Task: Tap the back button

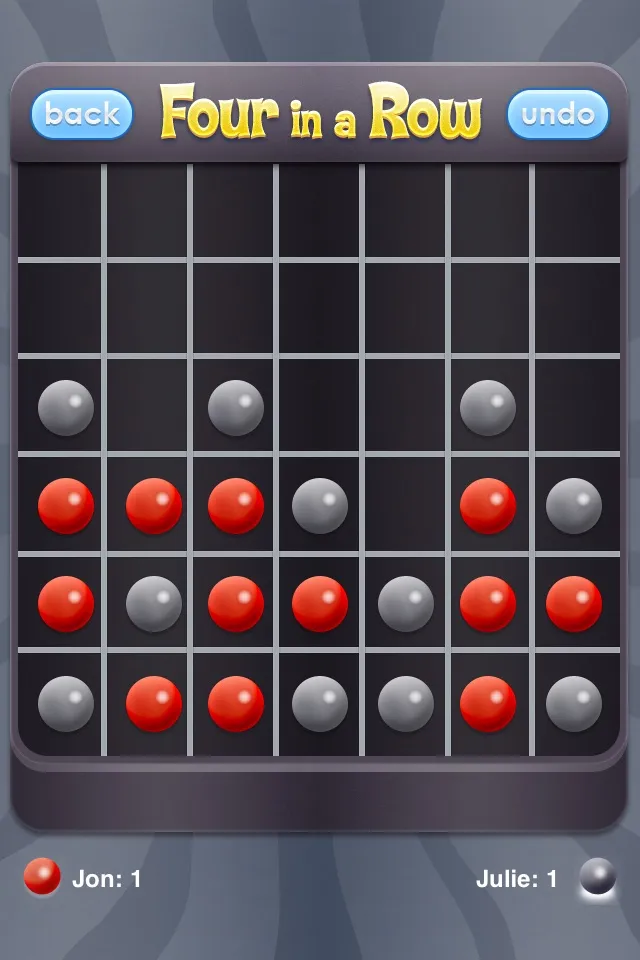Action: click(x=82, y=114)
